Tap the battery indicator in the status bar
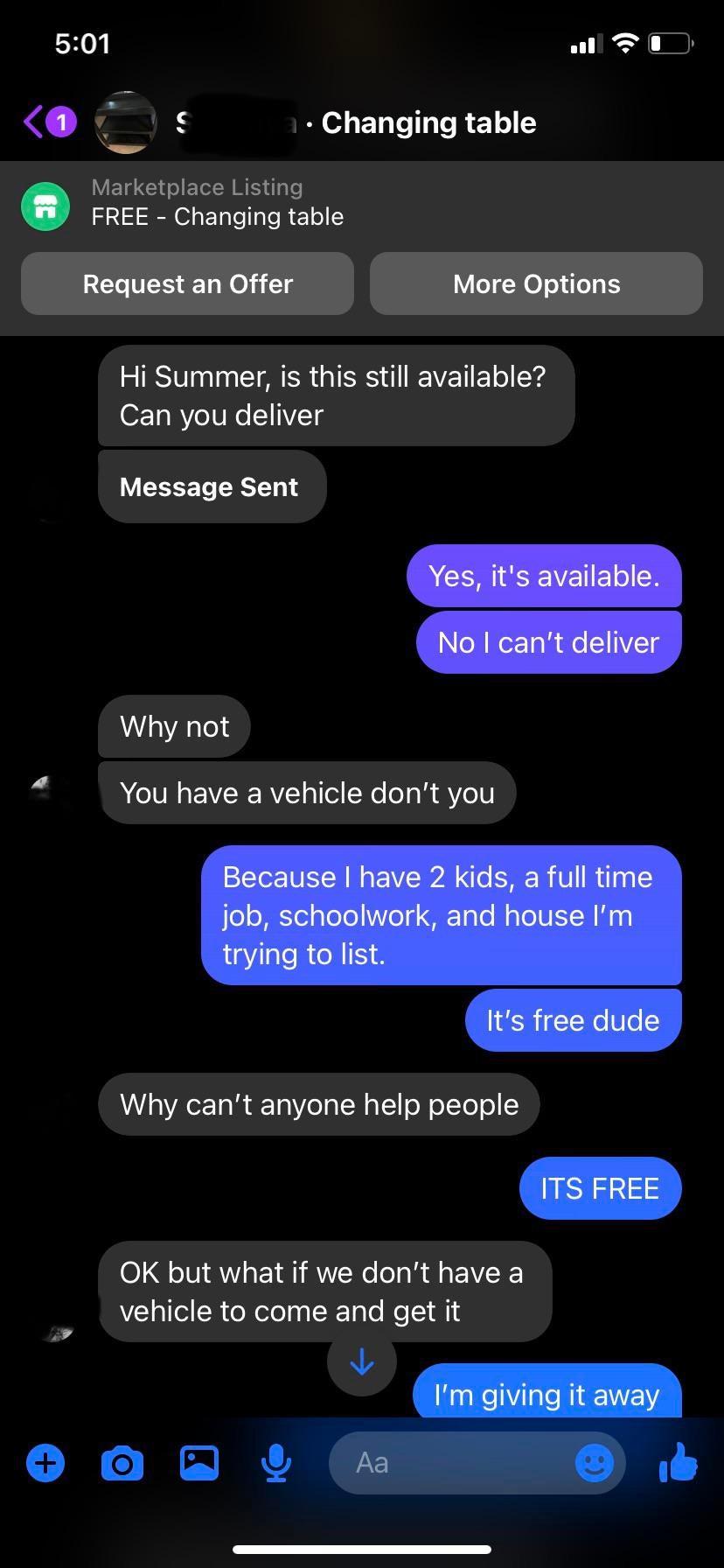The image size is (724, 1568). pos(669,43)
